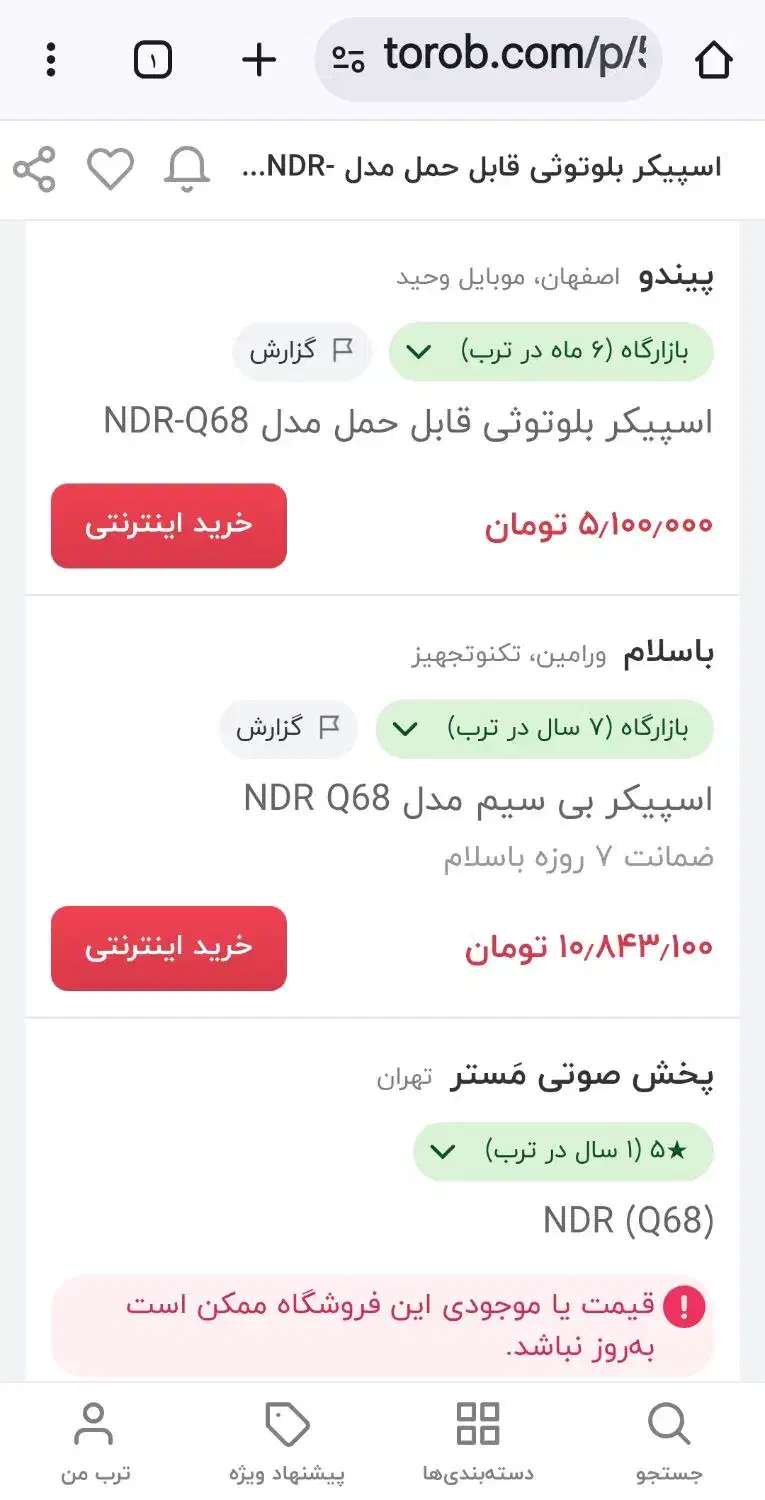Buy online from پیندو for ۵,۱۰۰,۰۰۰ تومان
Screen dimensions: 765x1500
pyautogui.click(x=169, y=526)
